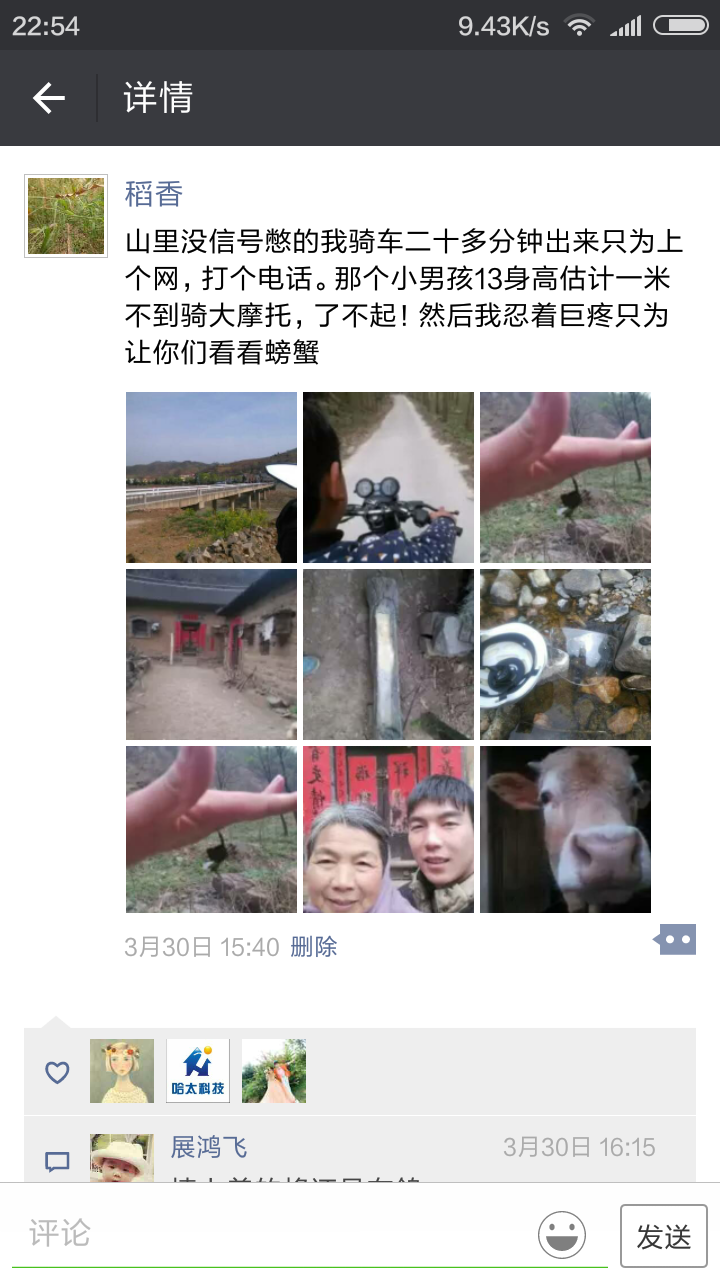Go back from the 详情 page
This screenshot has height=1280, width=720.
tap(48, 98)
